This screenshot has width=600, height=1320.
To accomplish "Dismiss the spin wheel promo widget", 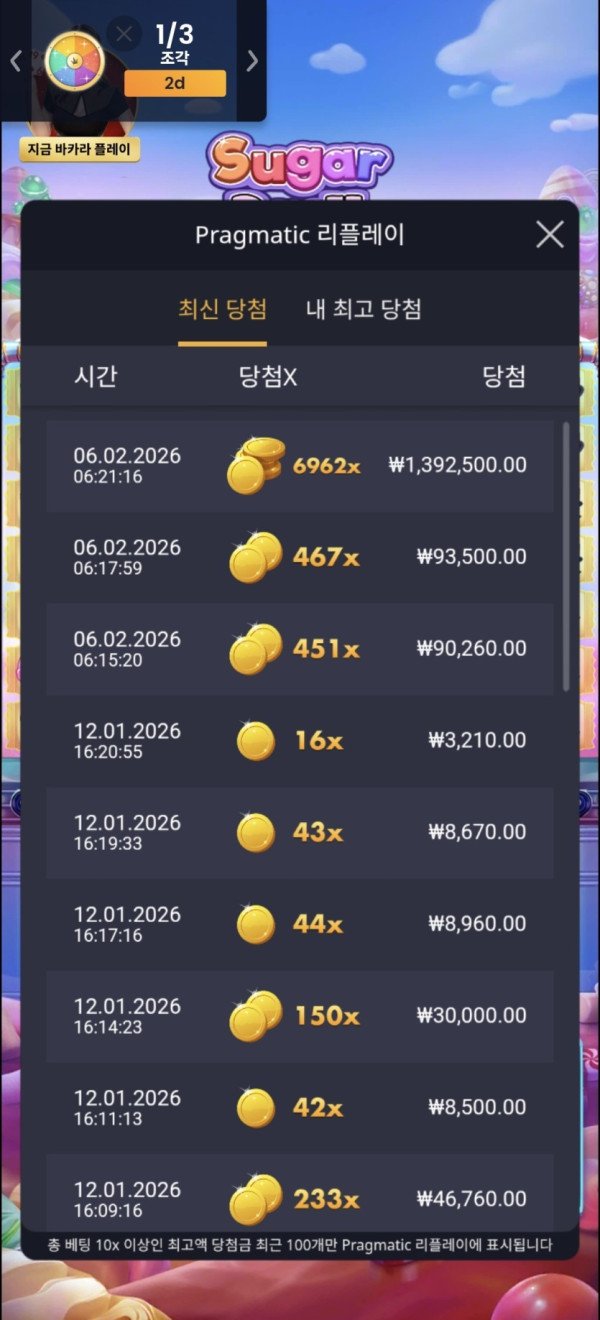I will (x=124, y=34).
